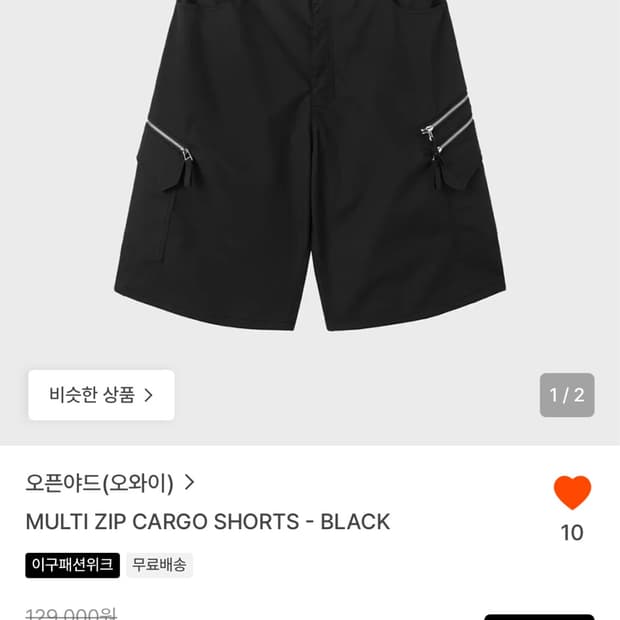620x620 pixels.
Task: Open similar products via 비슷한 상품
Action: [101, 395]
